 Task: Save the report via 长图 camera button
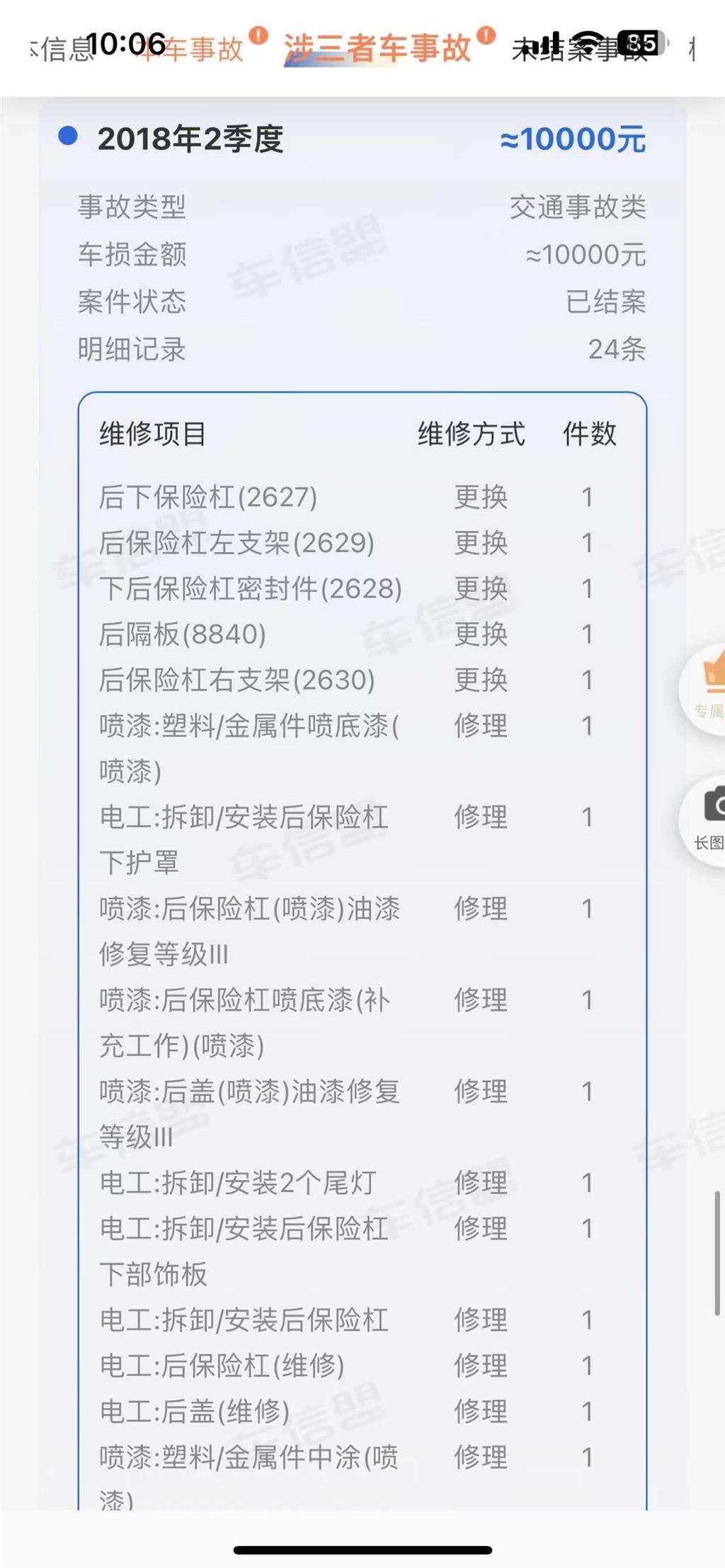[x=708, y=820]
